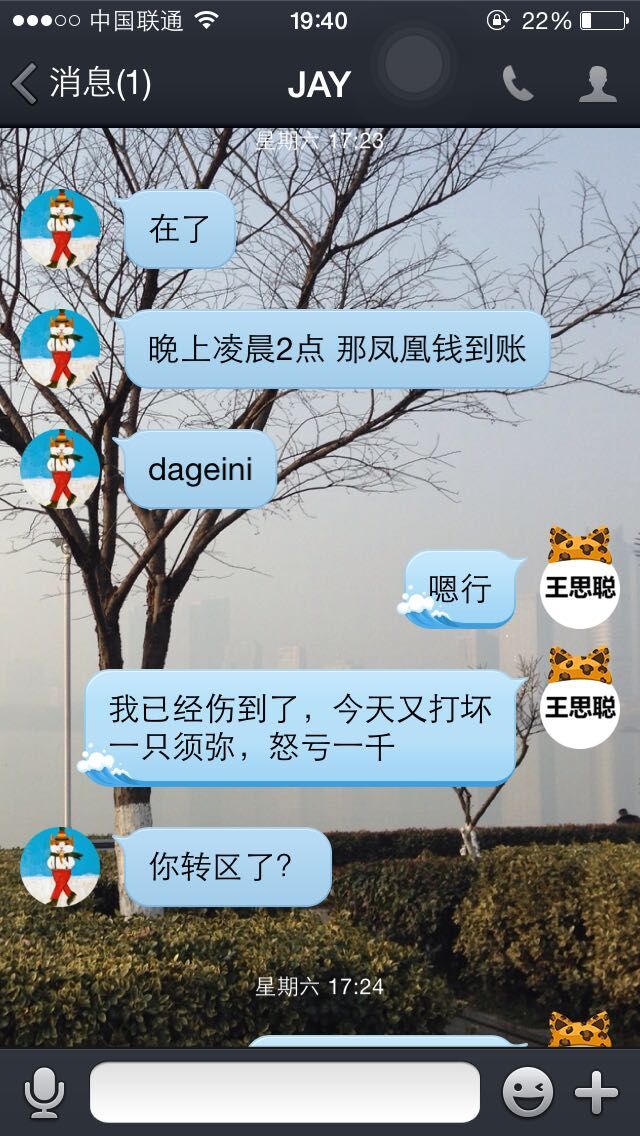The height and width of the screenshot is (1136, 640).
Task: Switch to voice message input
Action: point(44,1092)
